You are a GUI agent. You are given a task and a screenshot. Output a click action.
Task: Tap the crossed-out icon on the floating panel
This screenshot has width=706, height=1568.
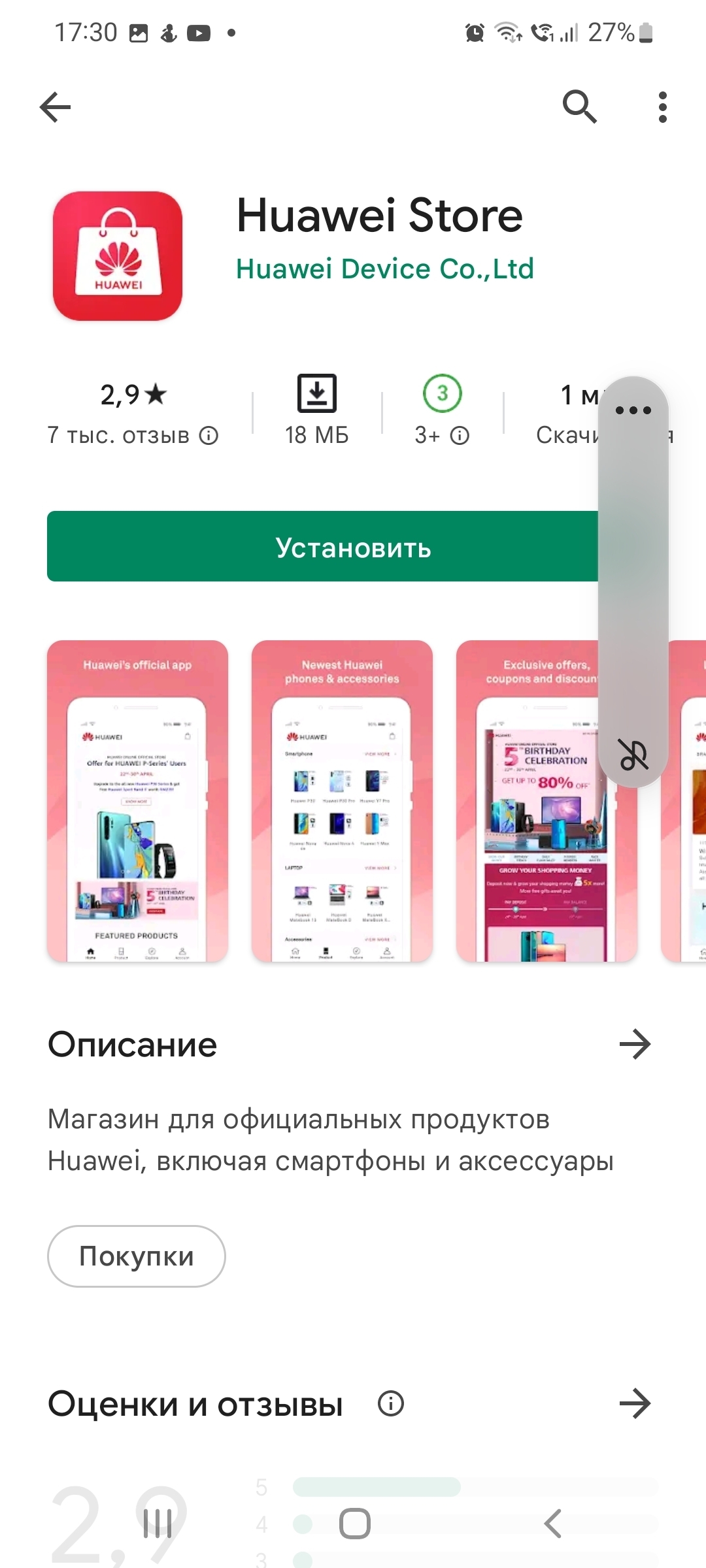point(633,755)
